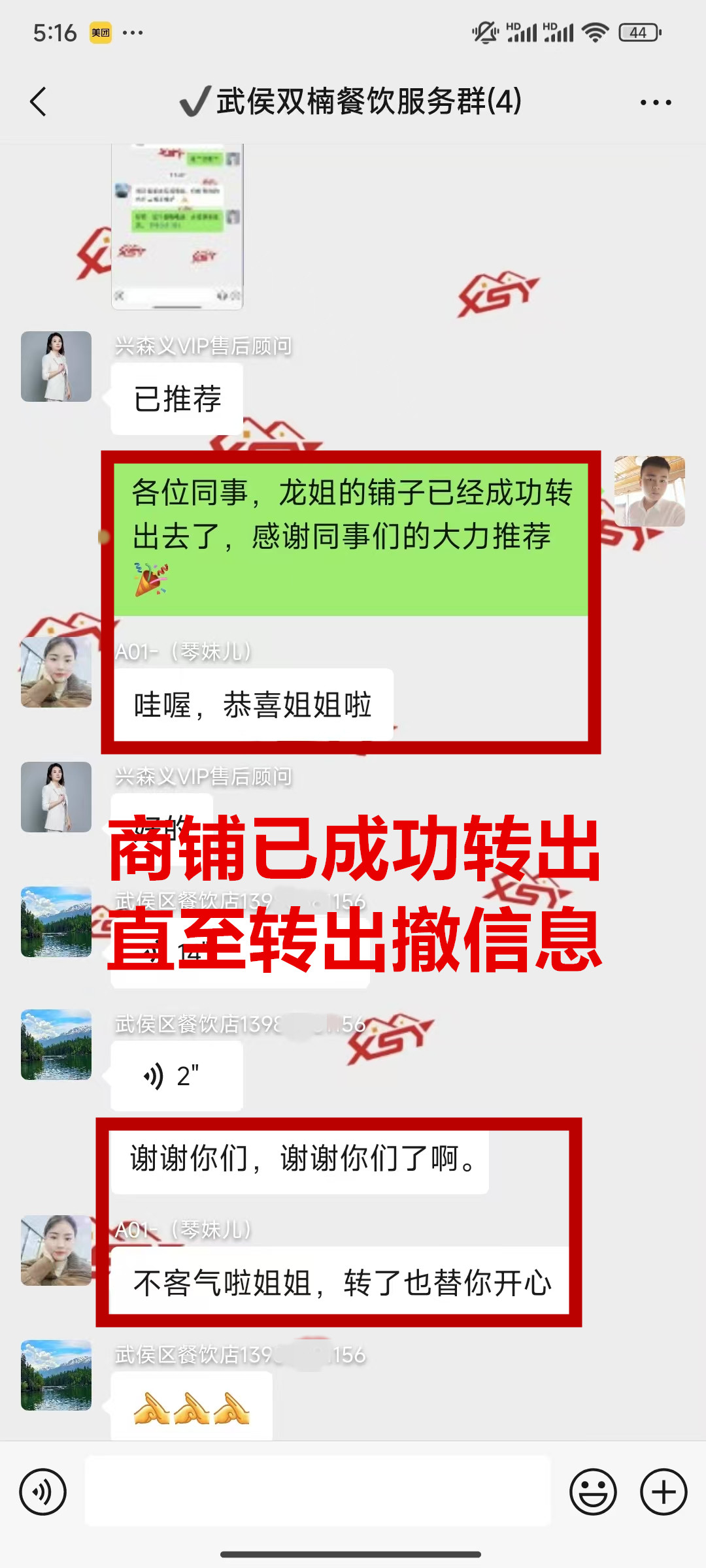The height and width of the screenshot is (1568, 706).
Task: Open avatar of sender of 哇喔，恭喜姐姐啦
Action: pos(56,672)
